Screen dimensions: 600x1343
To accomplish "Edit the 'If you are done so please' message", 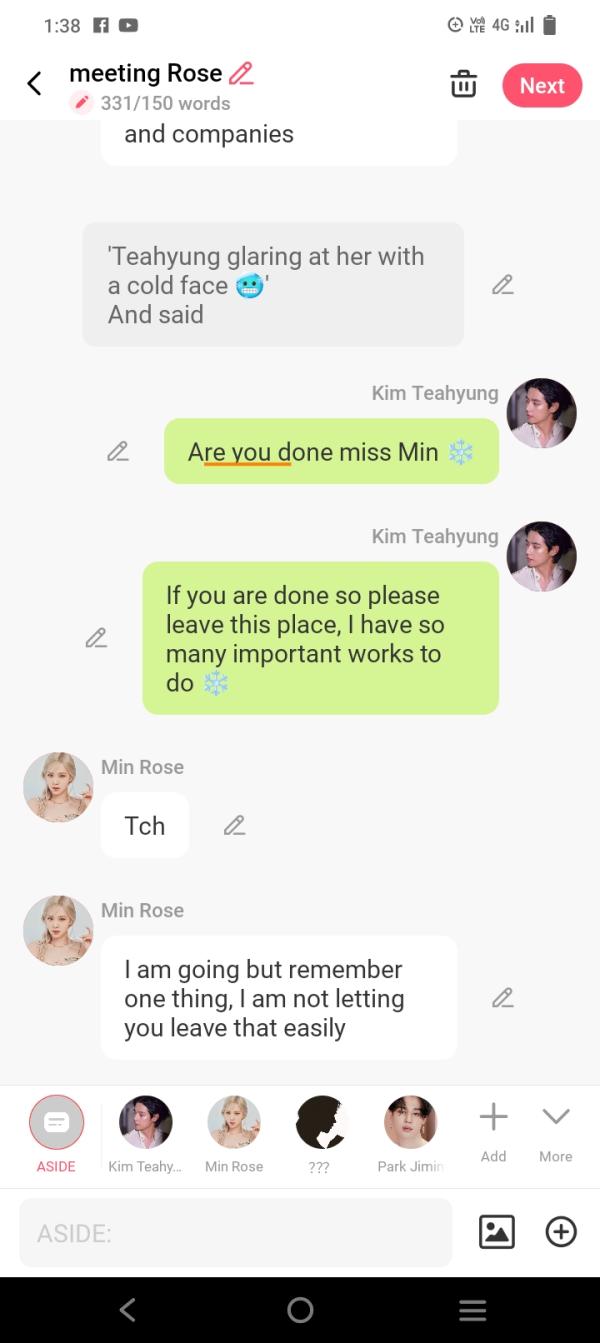I will tap(96, 638).
